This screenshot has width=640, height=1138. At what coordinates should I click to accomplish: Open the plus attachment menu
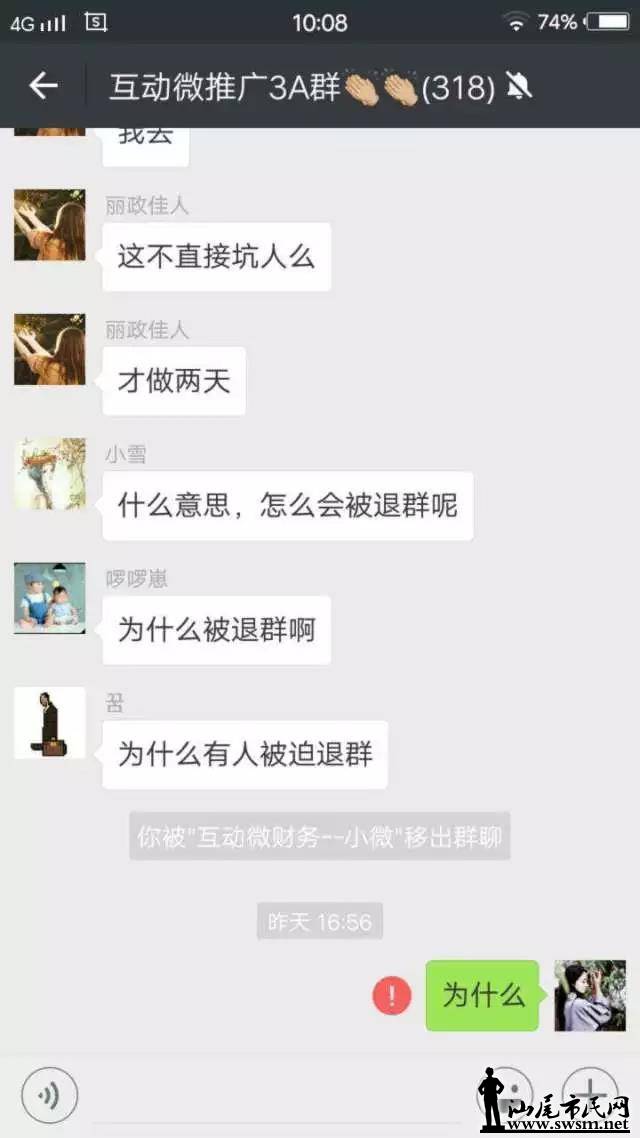(x=590, y=1090)
